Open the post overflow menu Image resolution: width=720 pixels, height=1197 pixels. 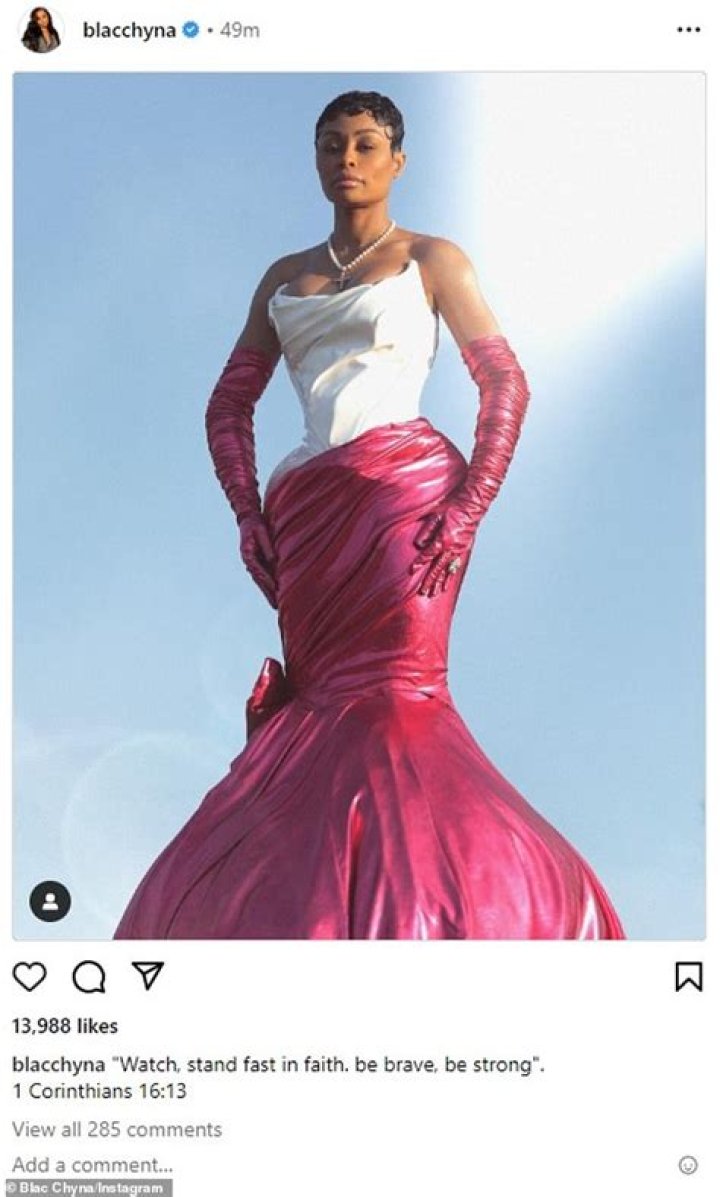click(x=688, y=30)
